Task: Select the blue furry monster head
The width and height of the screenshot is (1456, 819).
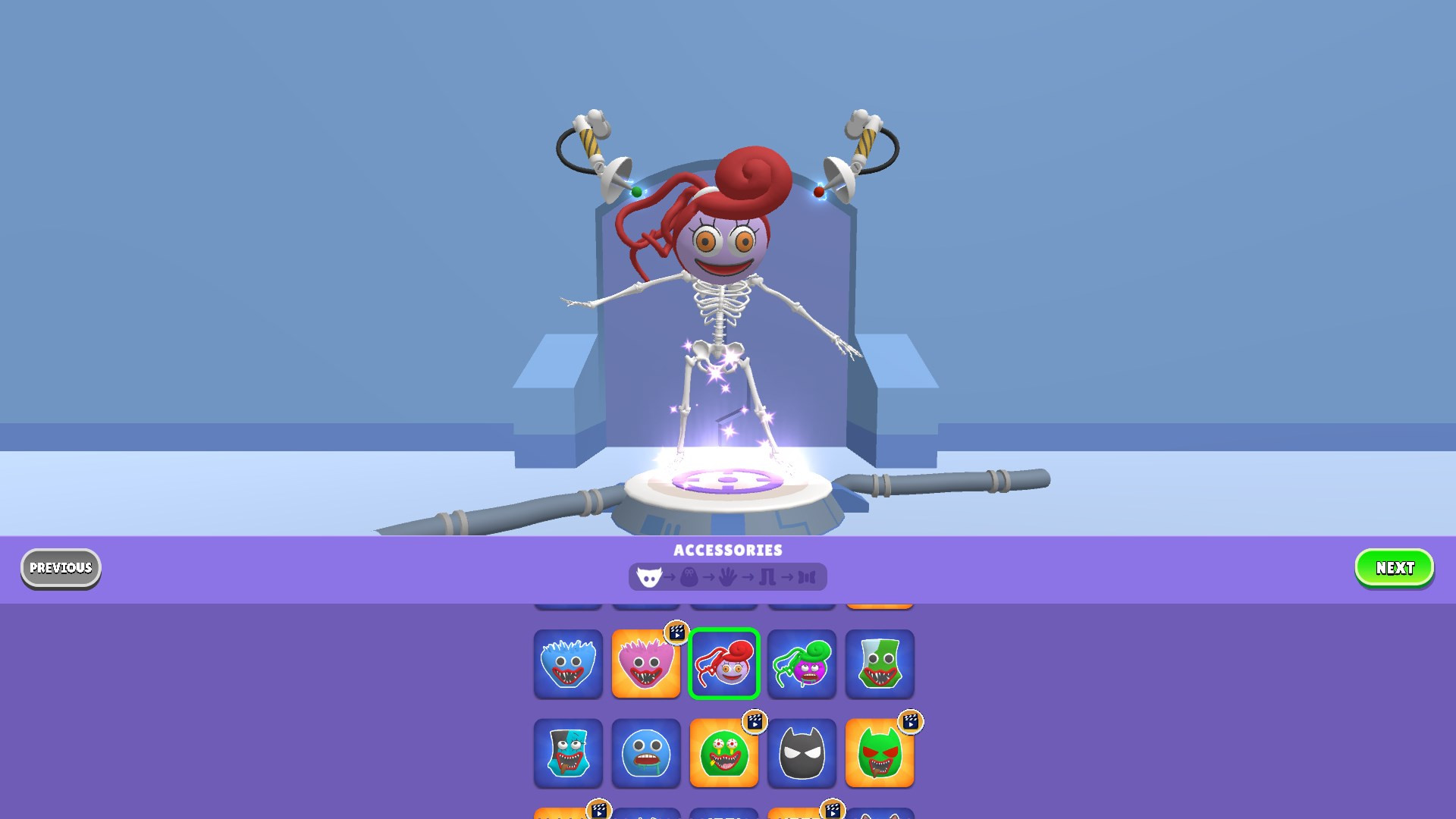Action: pos(568,664)
